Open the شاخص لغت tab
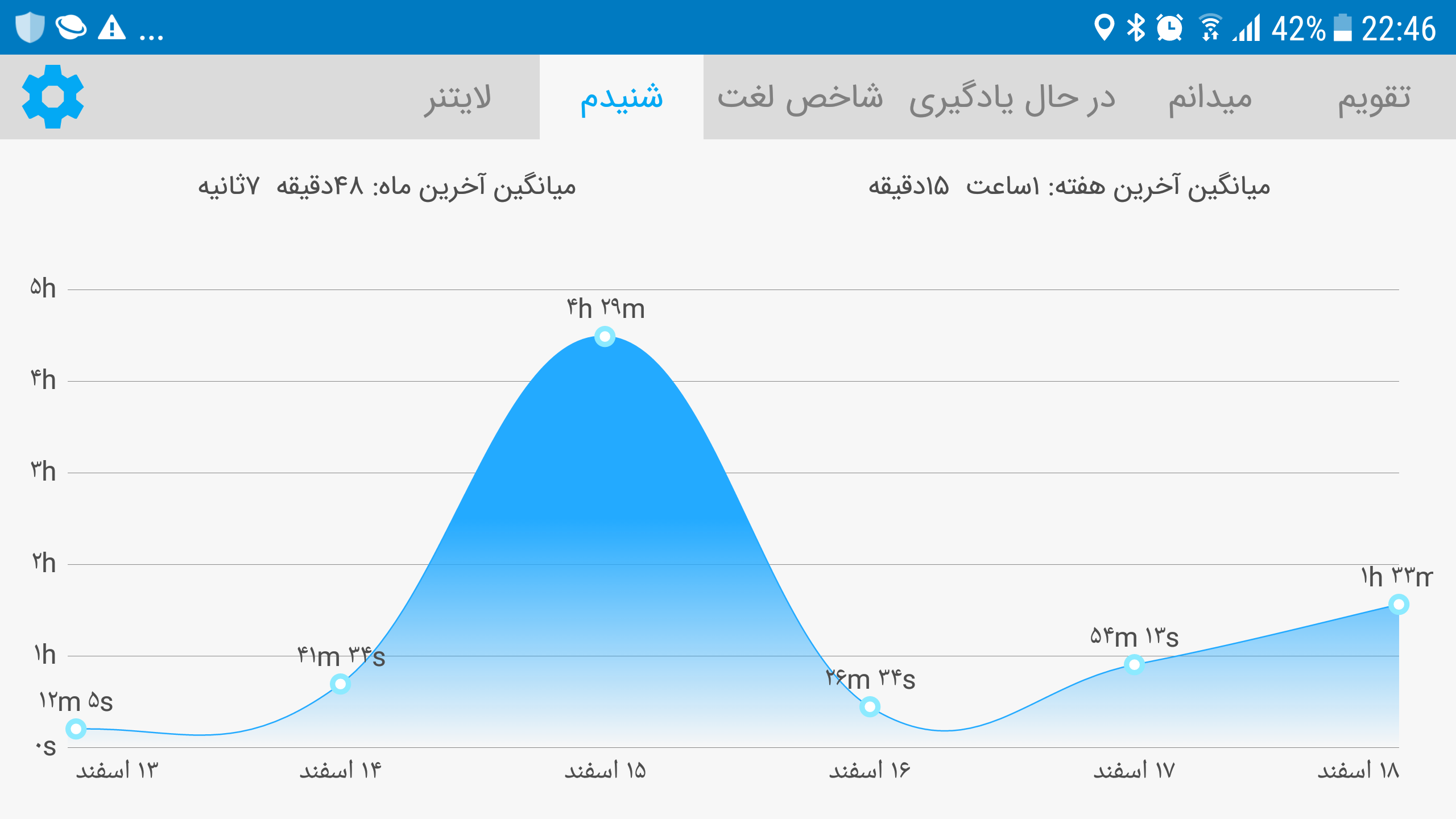Viewport: 1456px width, 819px height. tap(800, 98)
